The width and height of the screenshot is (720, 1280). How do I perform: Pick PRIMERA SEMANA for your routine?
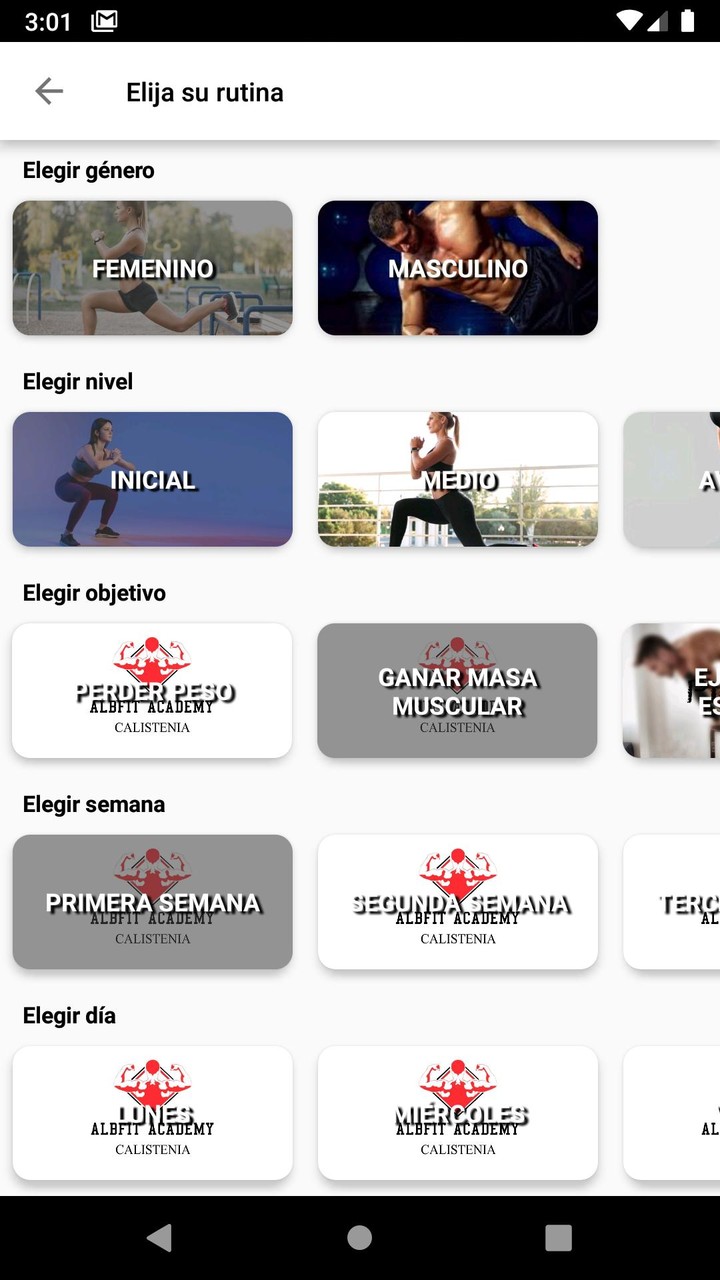coord(152,901)
